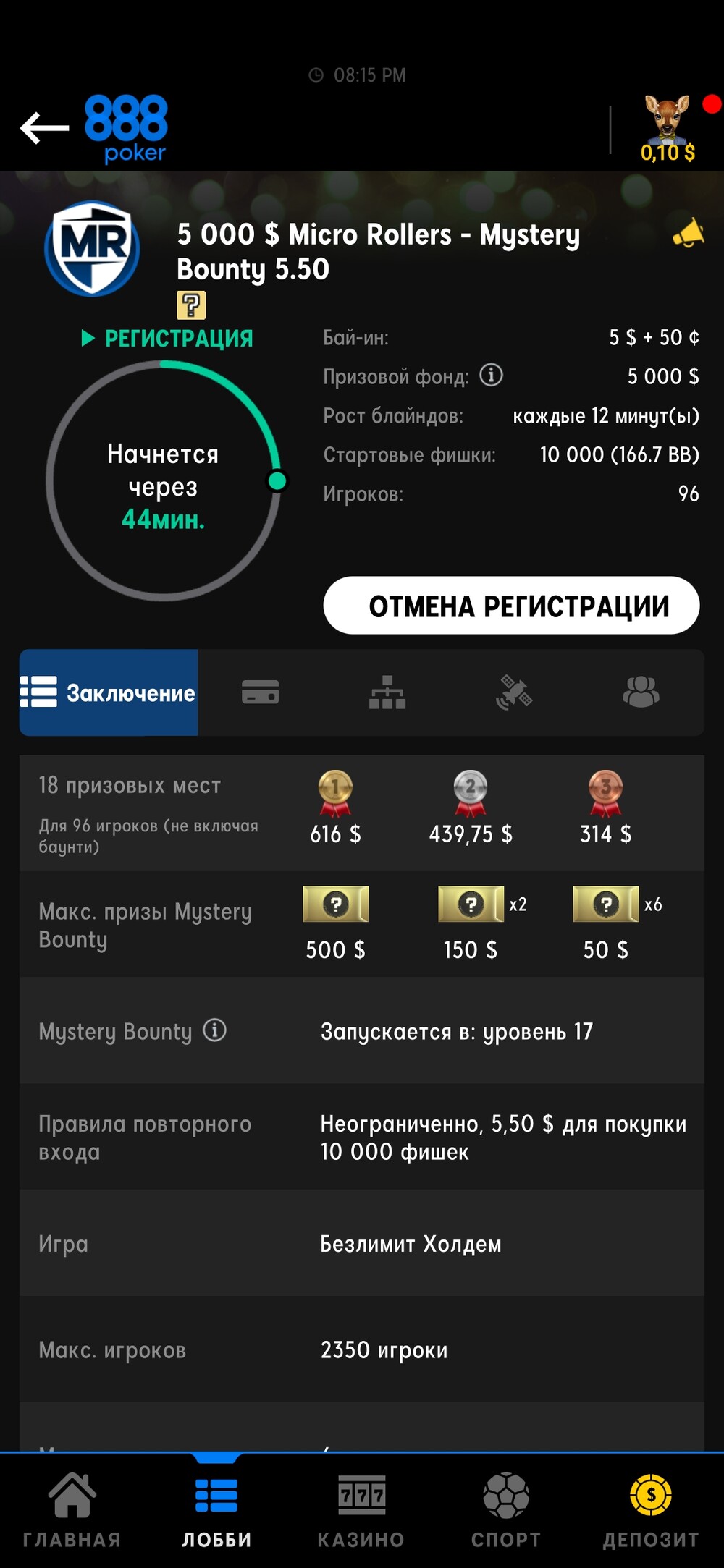724x1568 pixels.
Task: Tap Отмена регистрации to unregister
Action: 511,606
